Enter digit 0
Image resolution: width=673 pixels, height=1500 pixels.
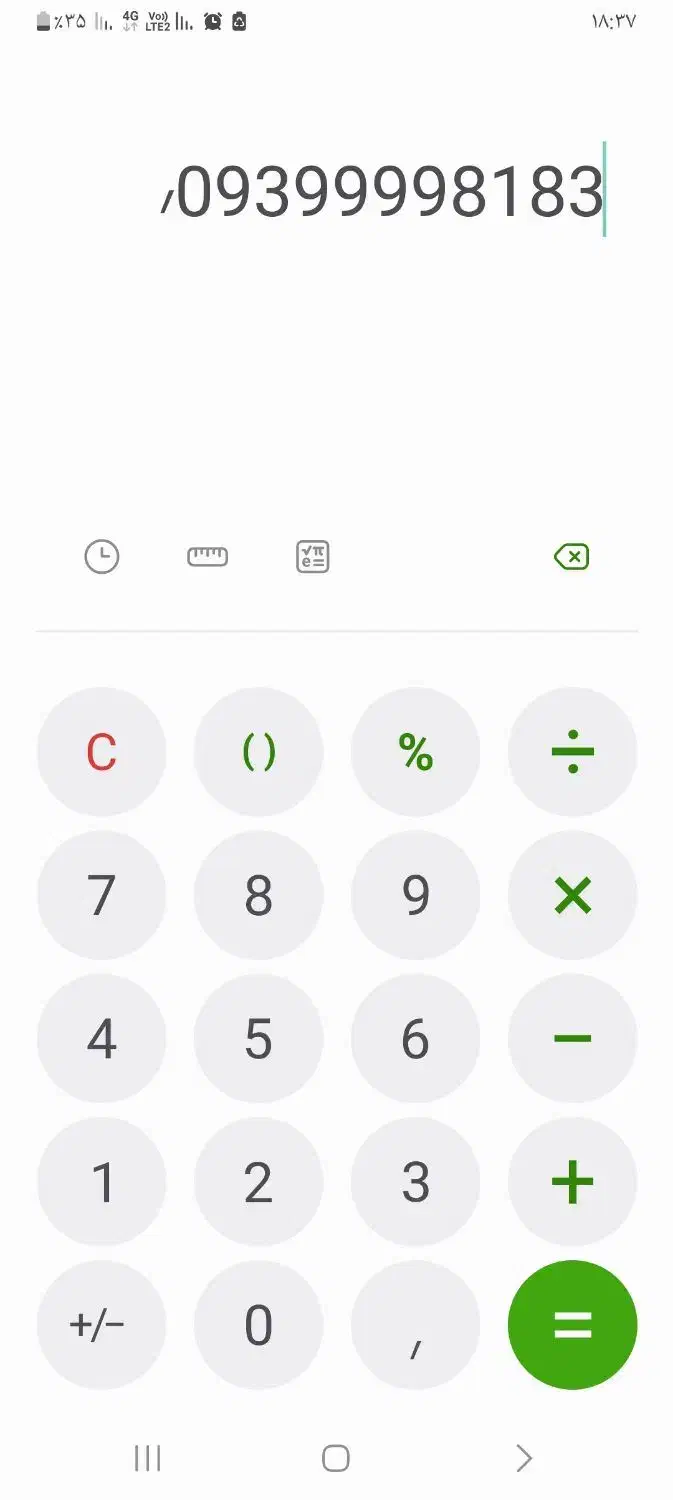point(258,1325)
